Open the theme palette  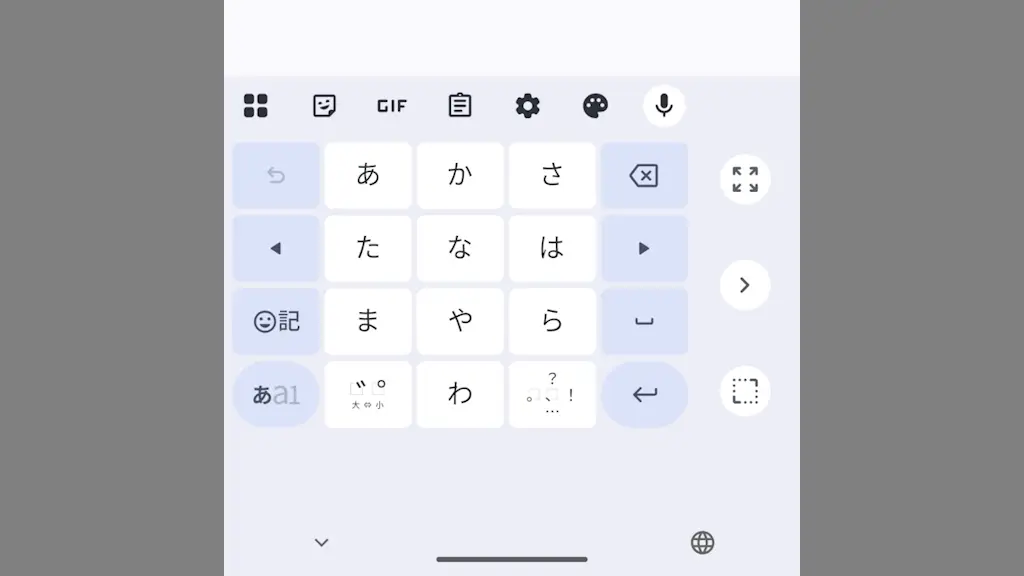[x=596, y=106]
